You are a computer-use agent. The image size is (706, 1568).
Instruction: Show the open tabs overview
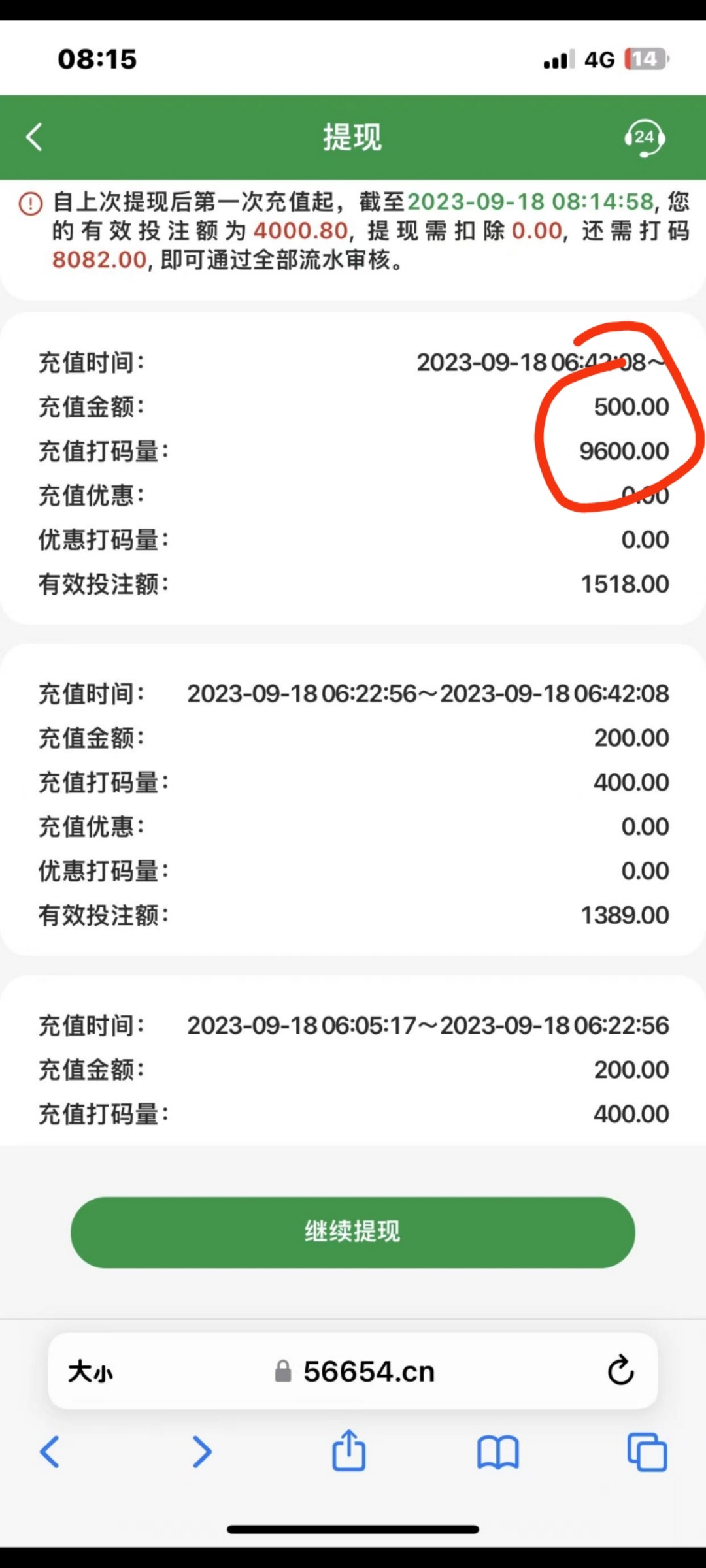coord(647,1452)
